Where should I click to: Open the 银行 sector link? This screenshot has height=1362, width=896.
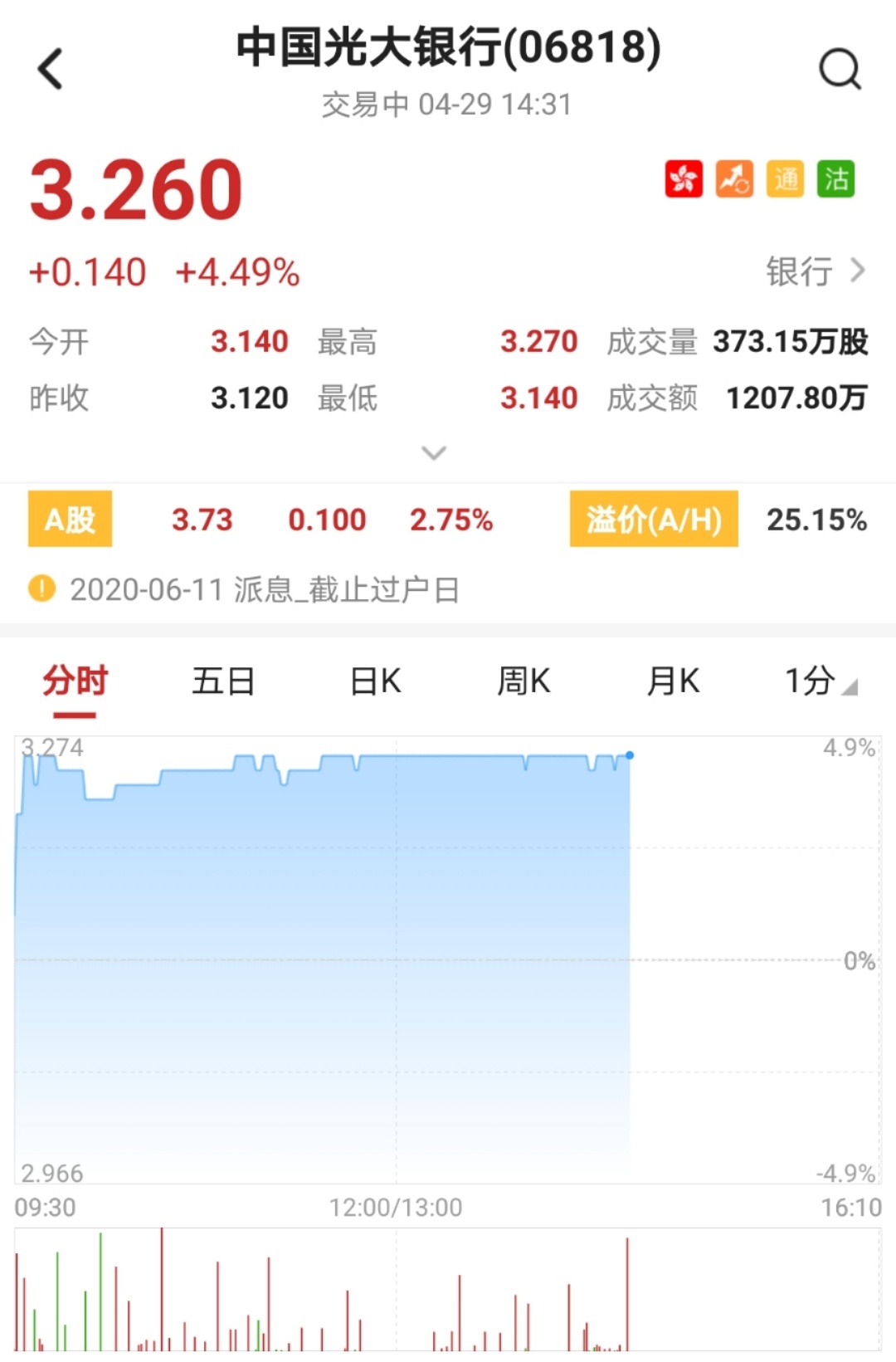816,271
